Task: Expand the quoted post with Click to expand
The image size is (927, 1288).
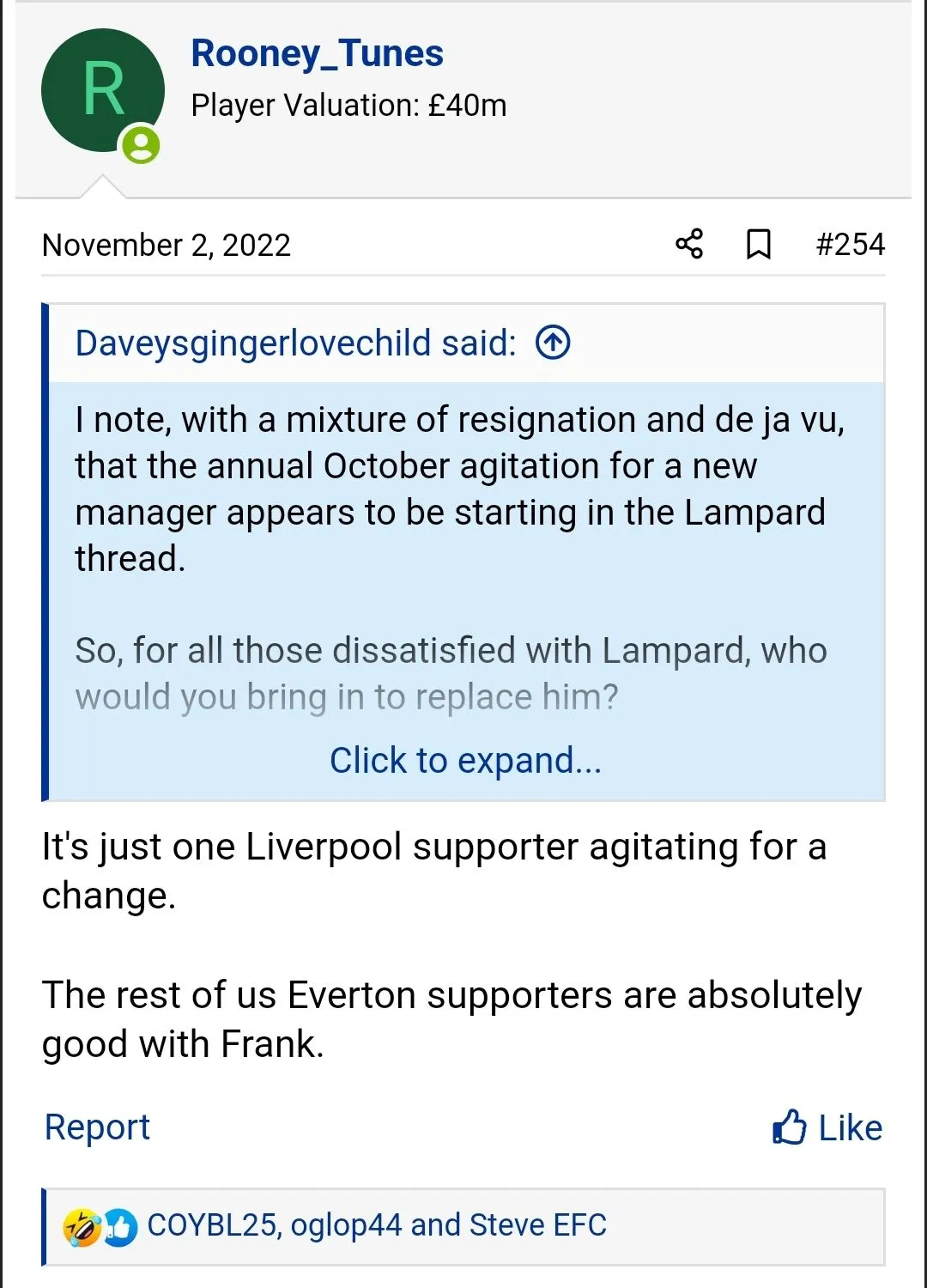Action: [x=465, y=760]
